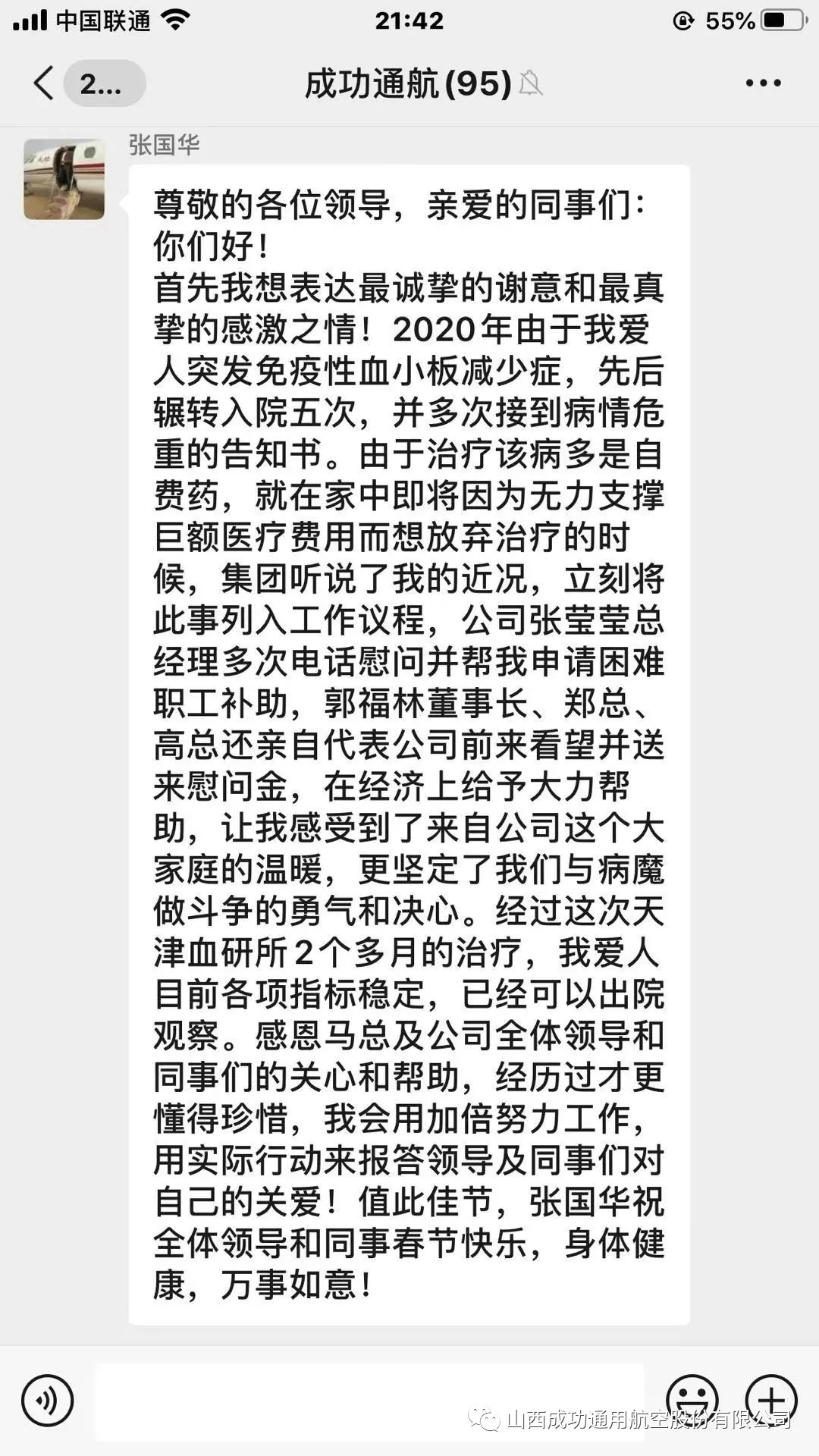Focus the message text field
This screenshot has height=1456, width=819.
pyautogui.click(x=369, y=1401)
